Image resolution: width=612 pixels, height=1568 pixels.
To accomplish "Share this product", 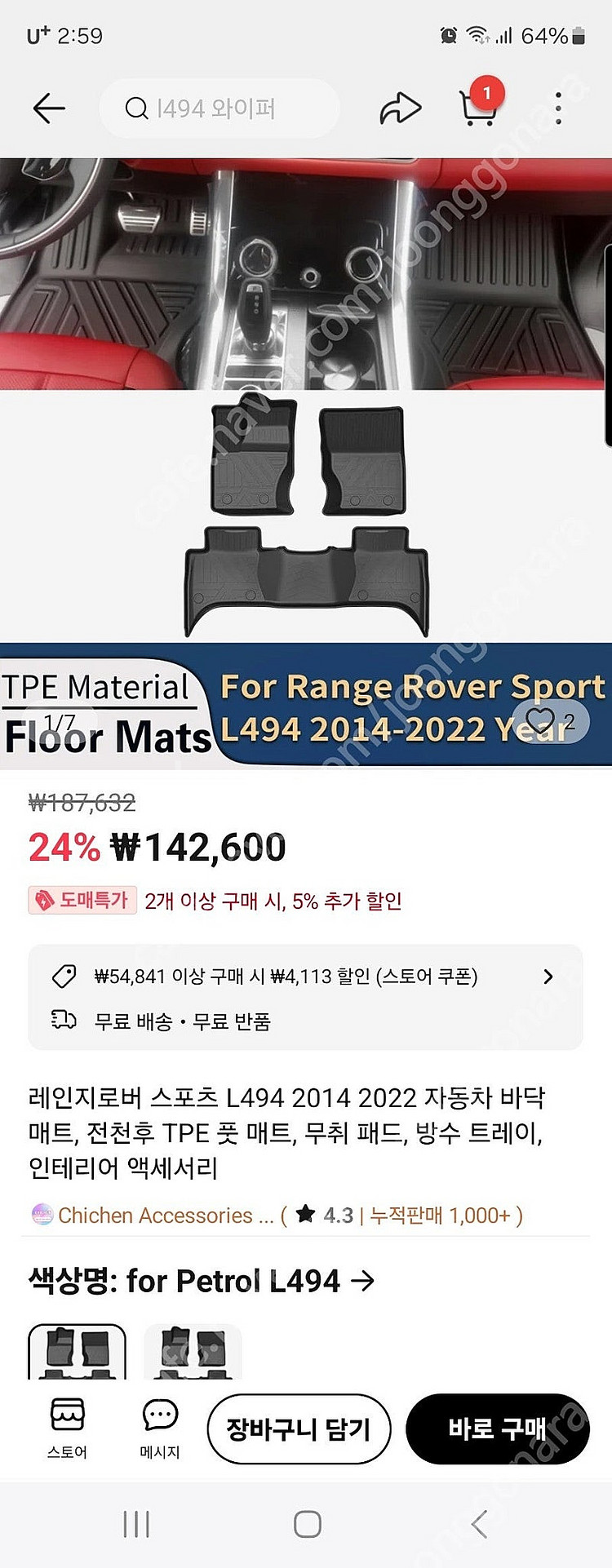I will tap(400, 109).
